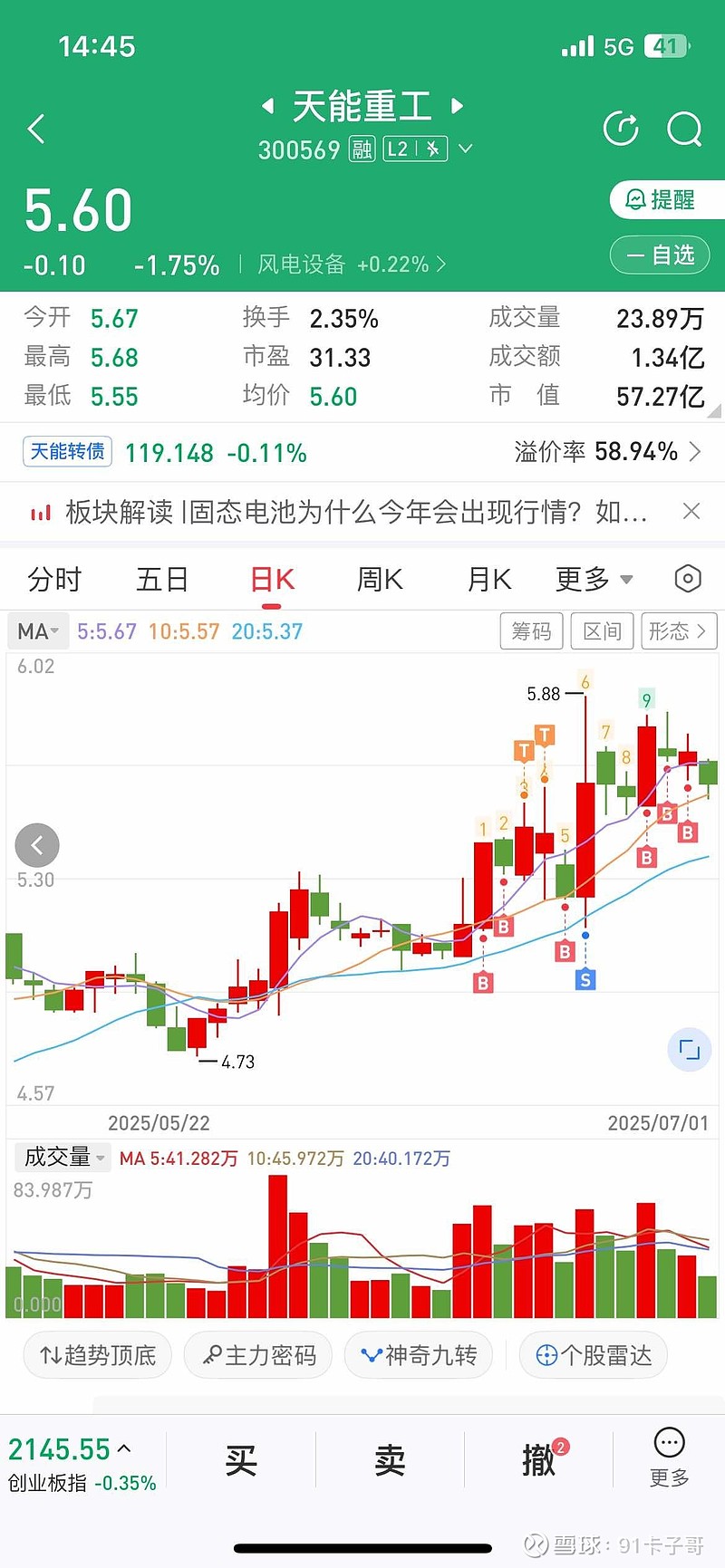Refresh the stock quote
725x1568 pixels.
[x=621, y=129]
